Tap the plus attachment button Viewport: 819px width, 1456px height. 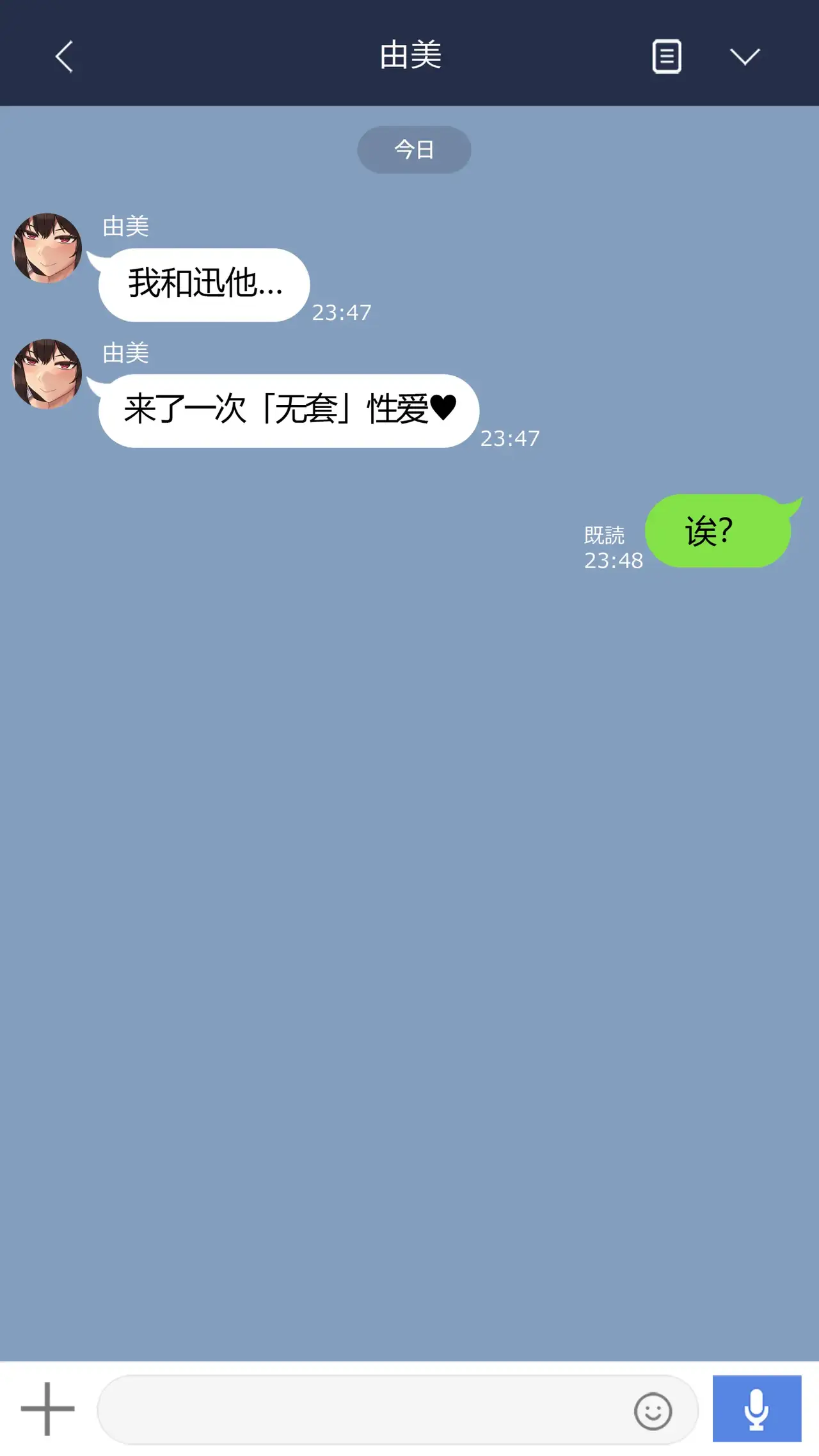47,1409
